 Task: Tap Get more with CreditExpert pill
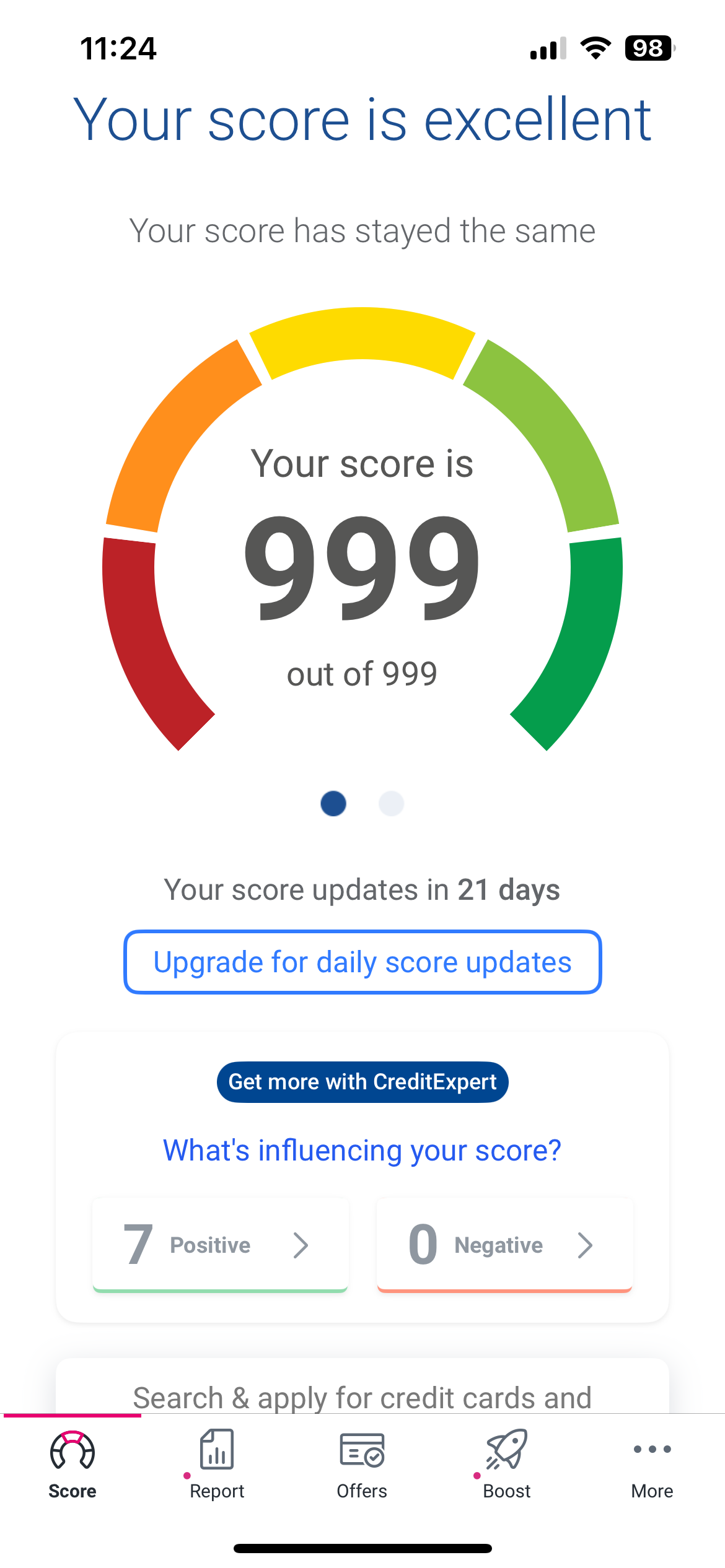pyautogui.click(x=362, y=1082)
